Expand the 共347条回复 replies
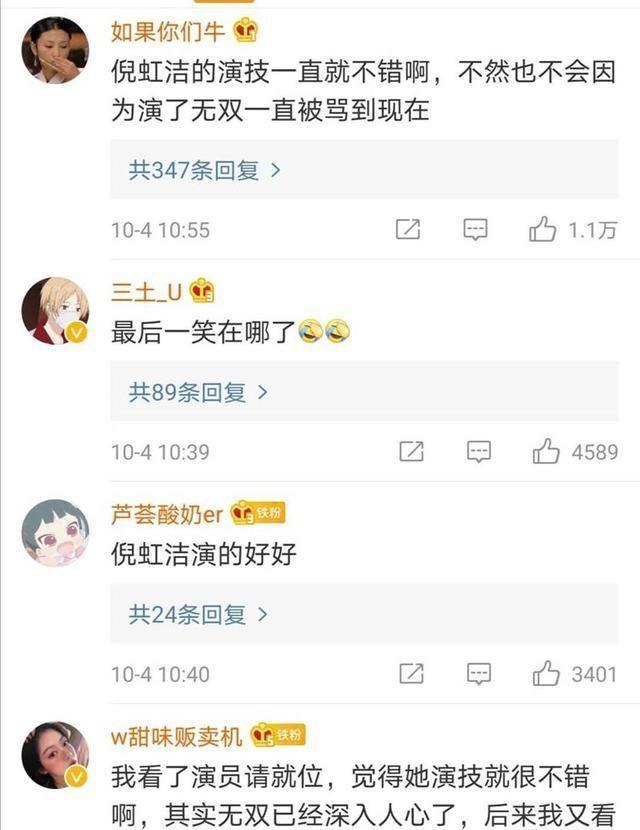The height and width of the screenshot is (830, 640). coord(204,170)
